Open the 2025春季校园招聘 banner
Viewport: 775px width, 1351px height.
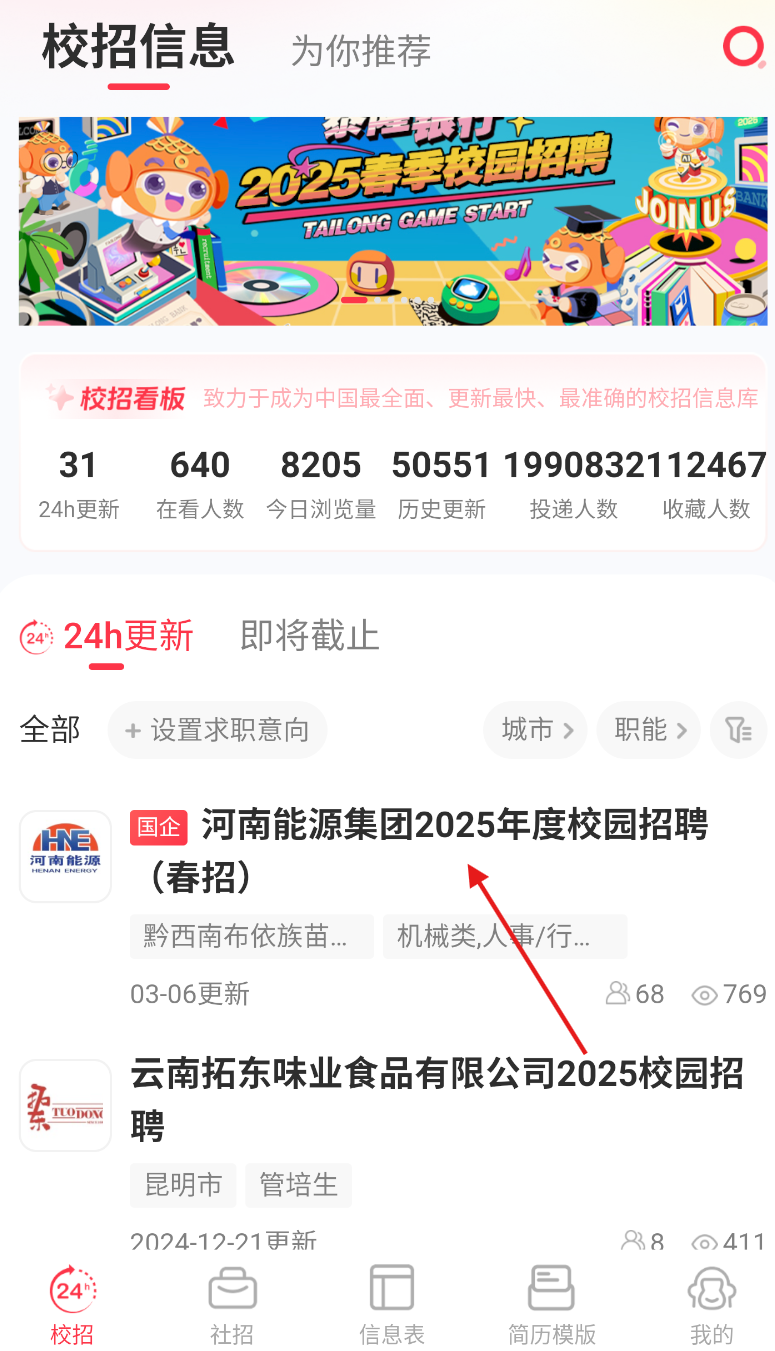click(393, 221)
